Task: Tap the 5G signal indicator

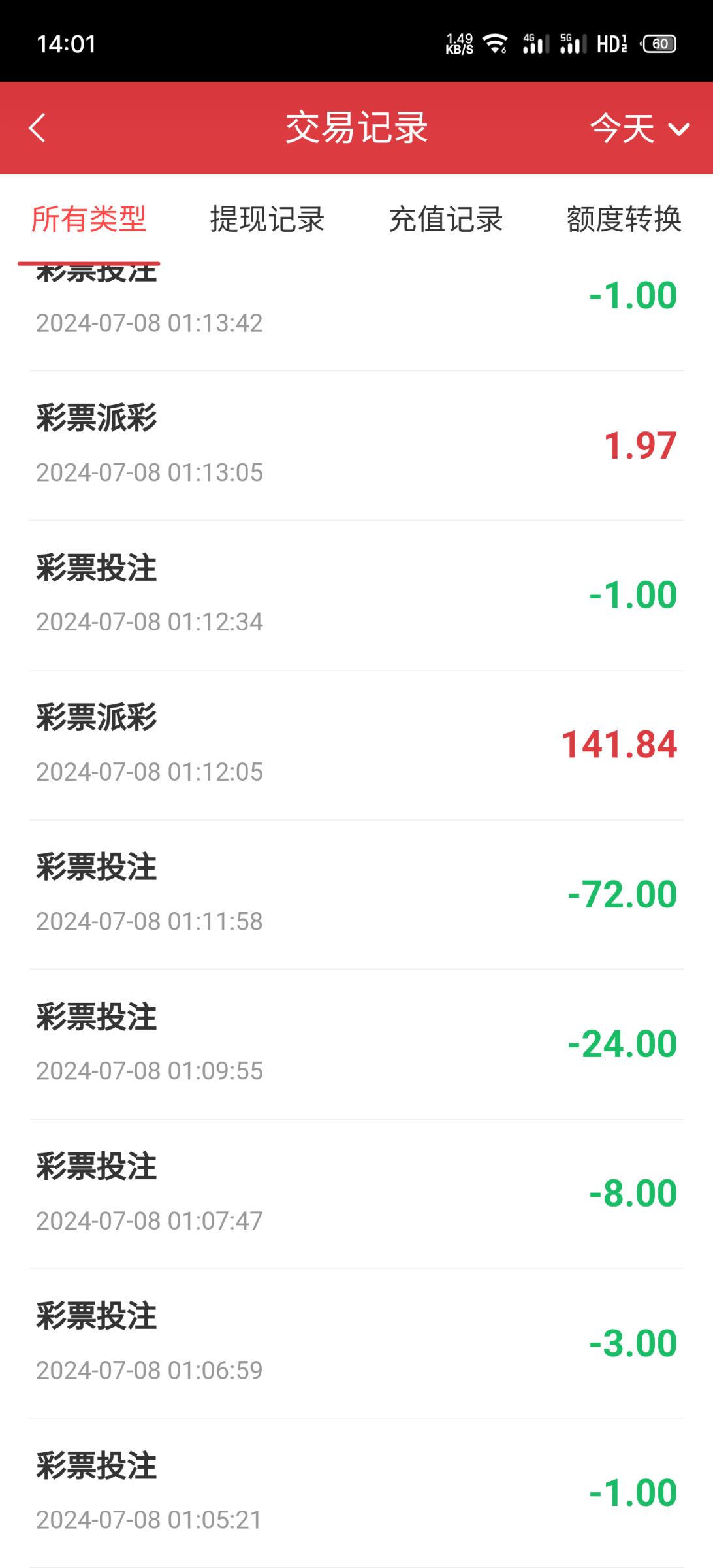Action: pyautogui.click(x=571, y=43)
